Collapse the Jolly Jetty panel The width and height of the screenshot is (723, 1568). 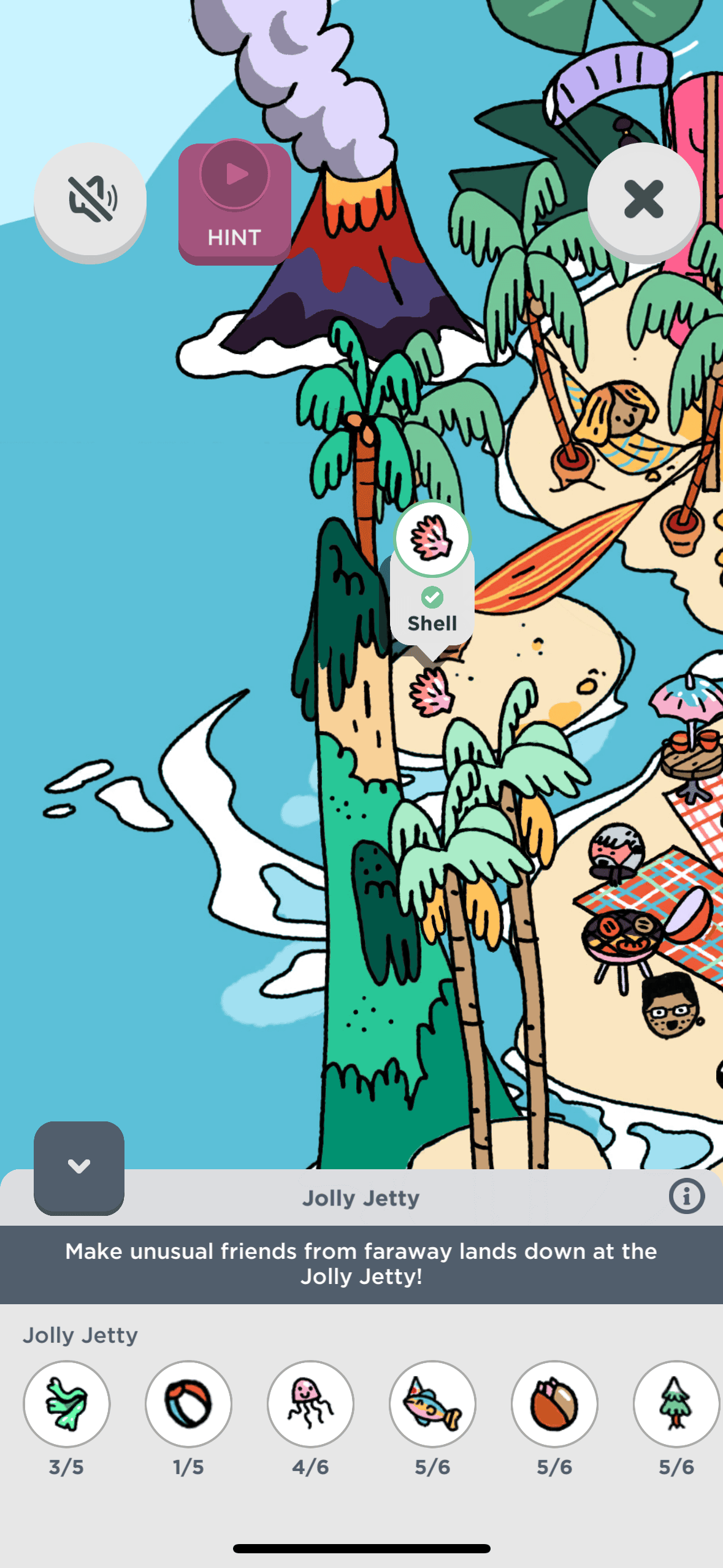(79, 1167)
